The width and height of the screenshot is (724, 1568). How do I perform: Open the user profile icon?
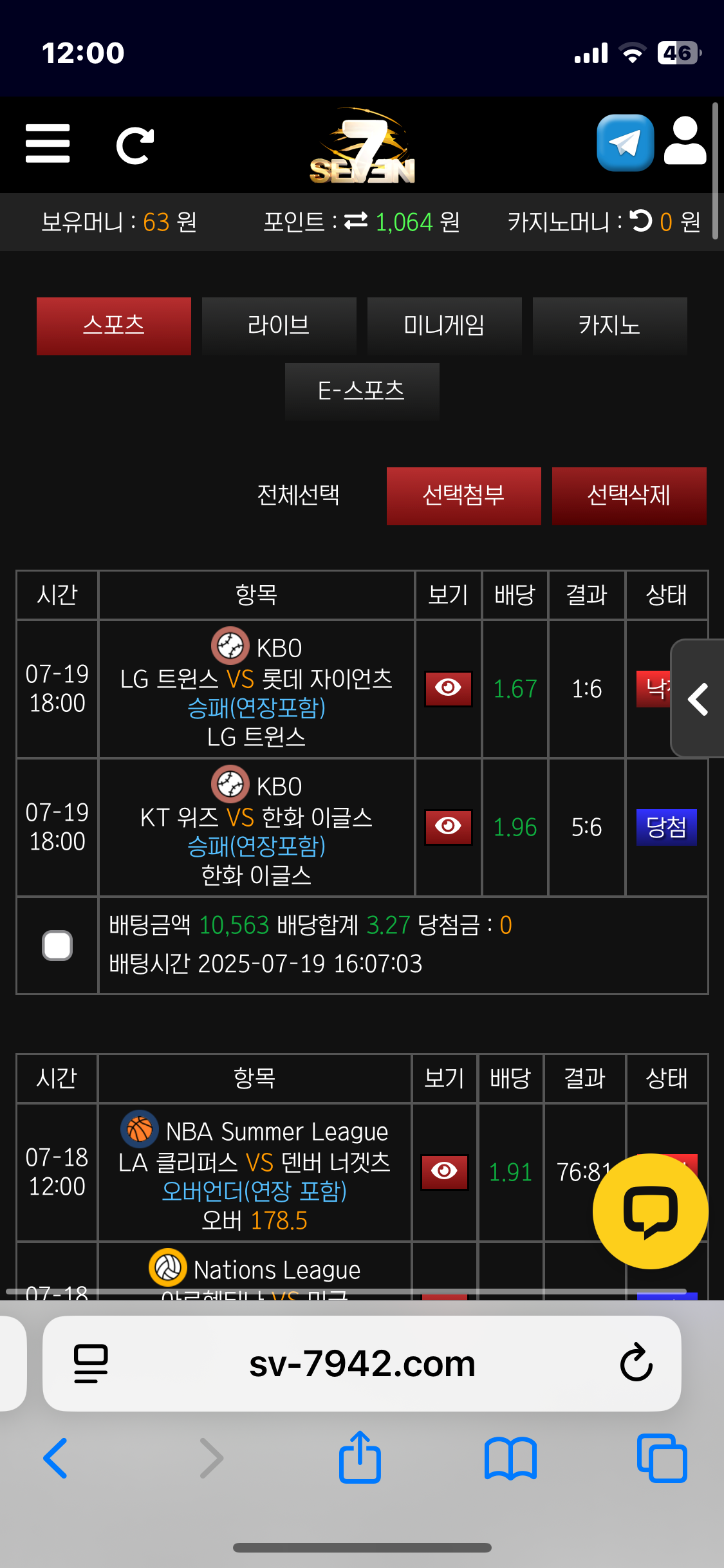pyautogui.click(x=685, y=142)
